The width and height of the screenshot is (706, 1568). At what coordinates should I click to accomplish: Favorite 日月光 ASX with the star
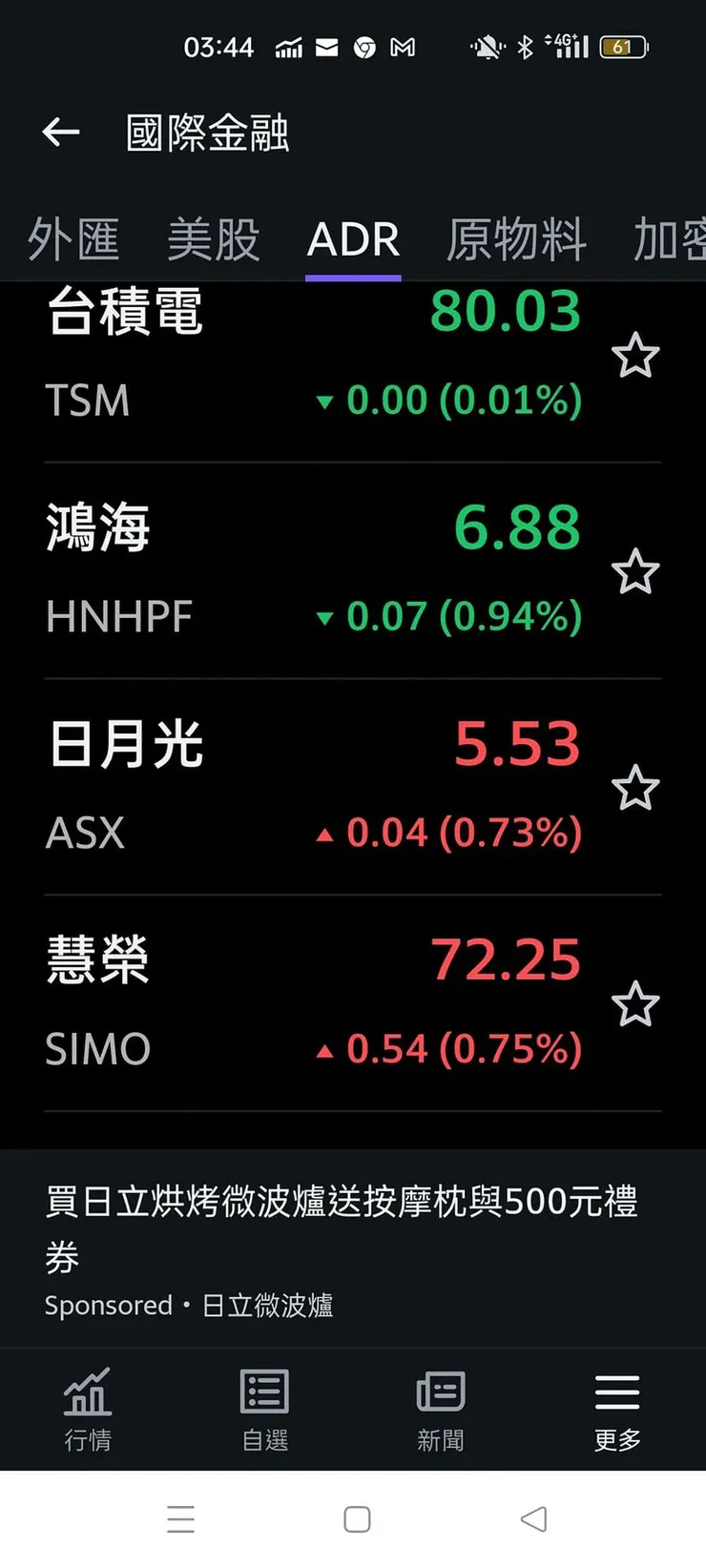[634, 789]
